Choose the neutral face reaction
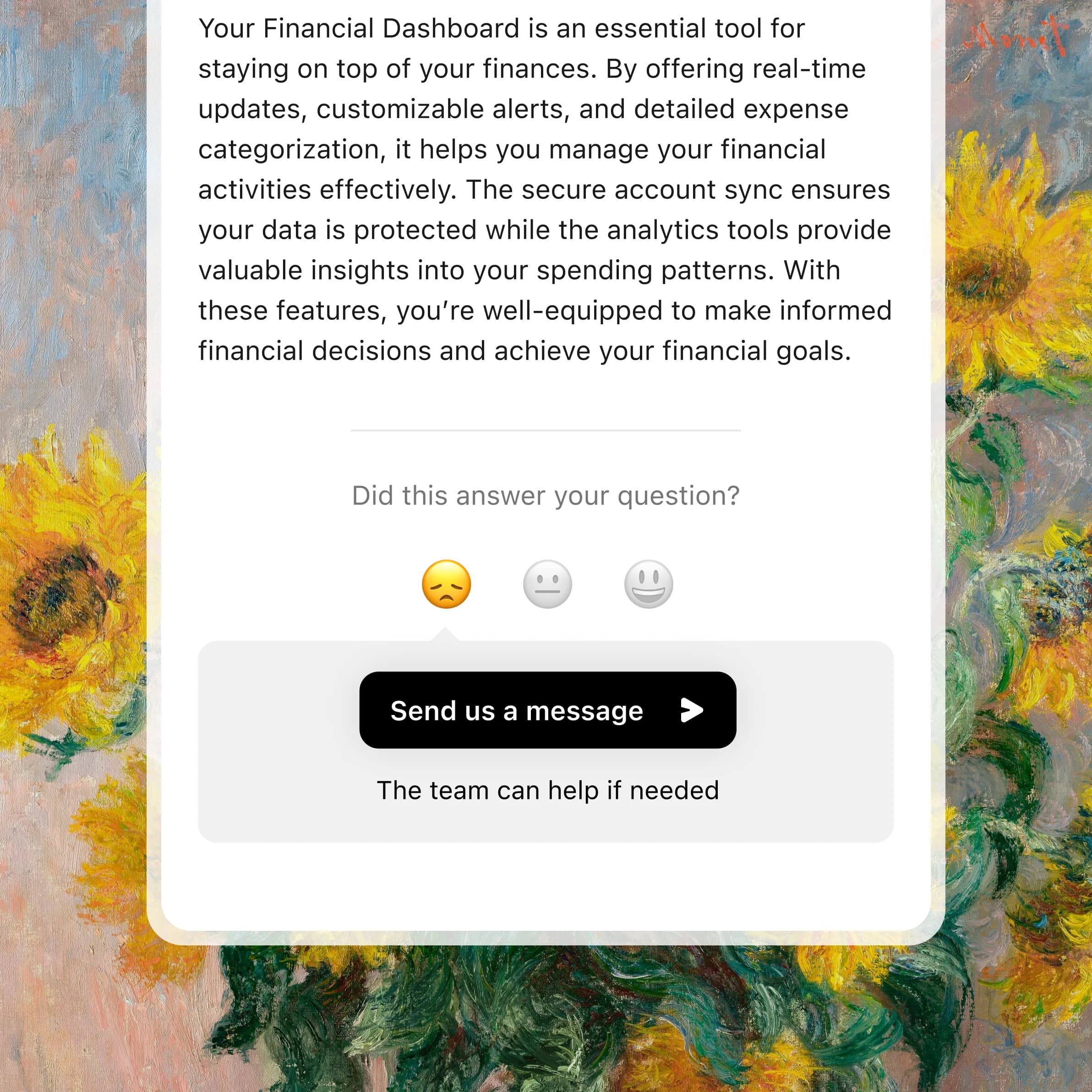 (547, 584)
